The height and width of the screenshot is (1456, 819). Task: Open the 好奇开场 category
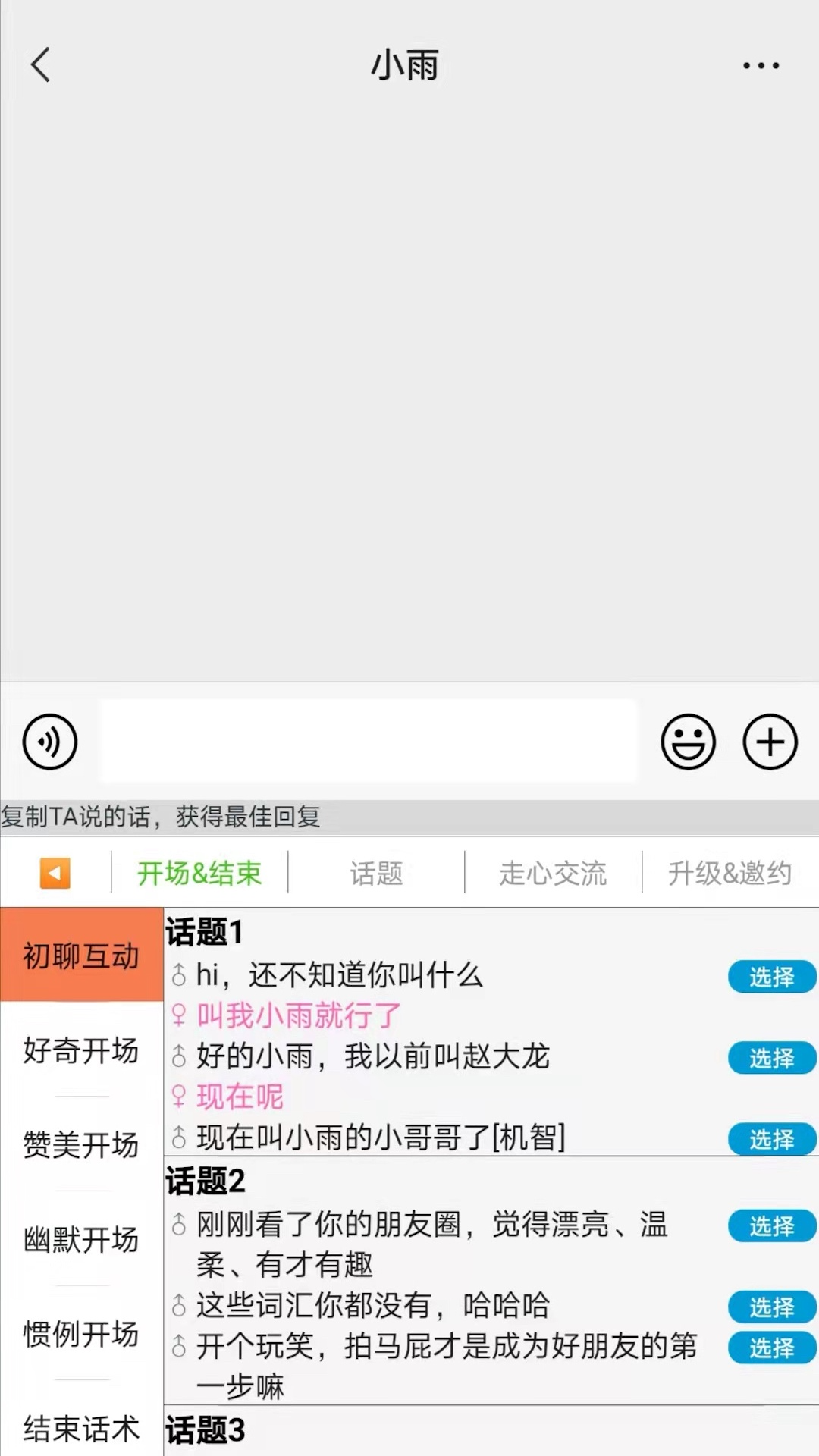[80, 1052]
